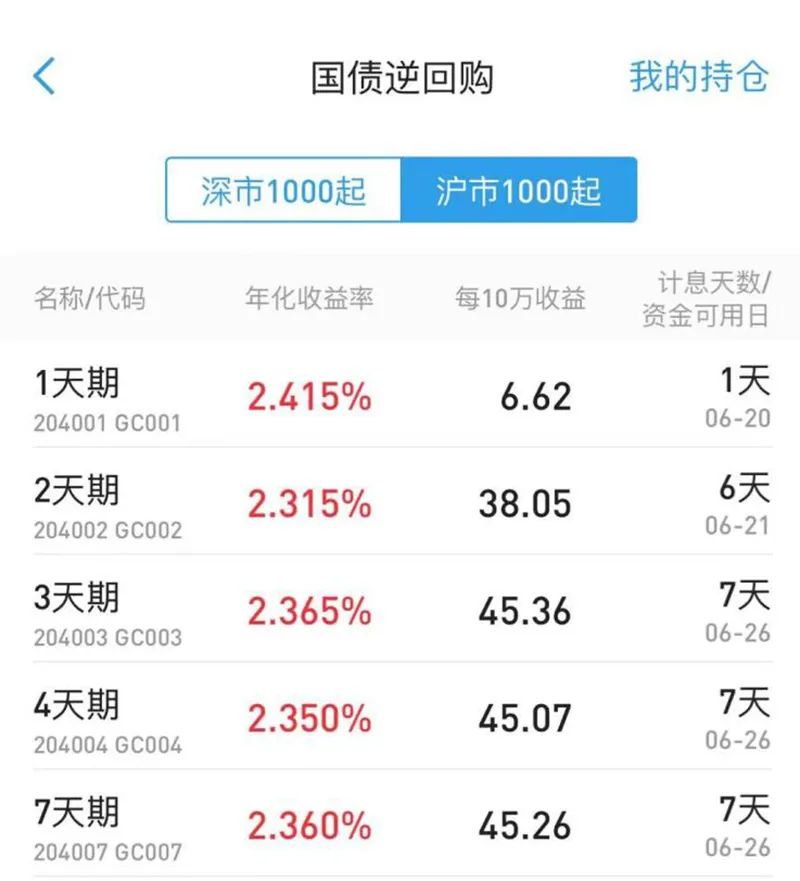
Task: Switch to the 深市1000起 tab
Action: 284,190
